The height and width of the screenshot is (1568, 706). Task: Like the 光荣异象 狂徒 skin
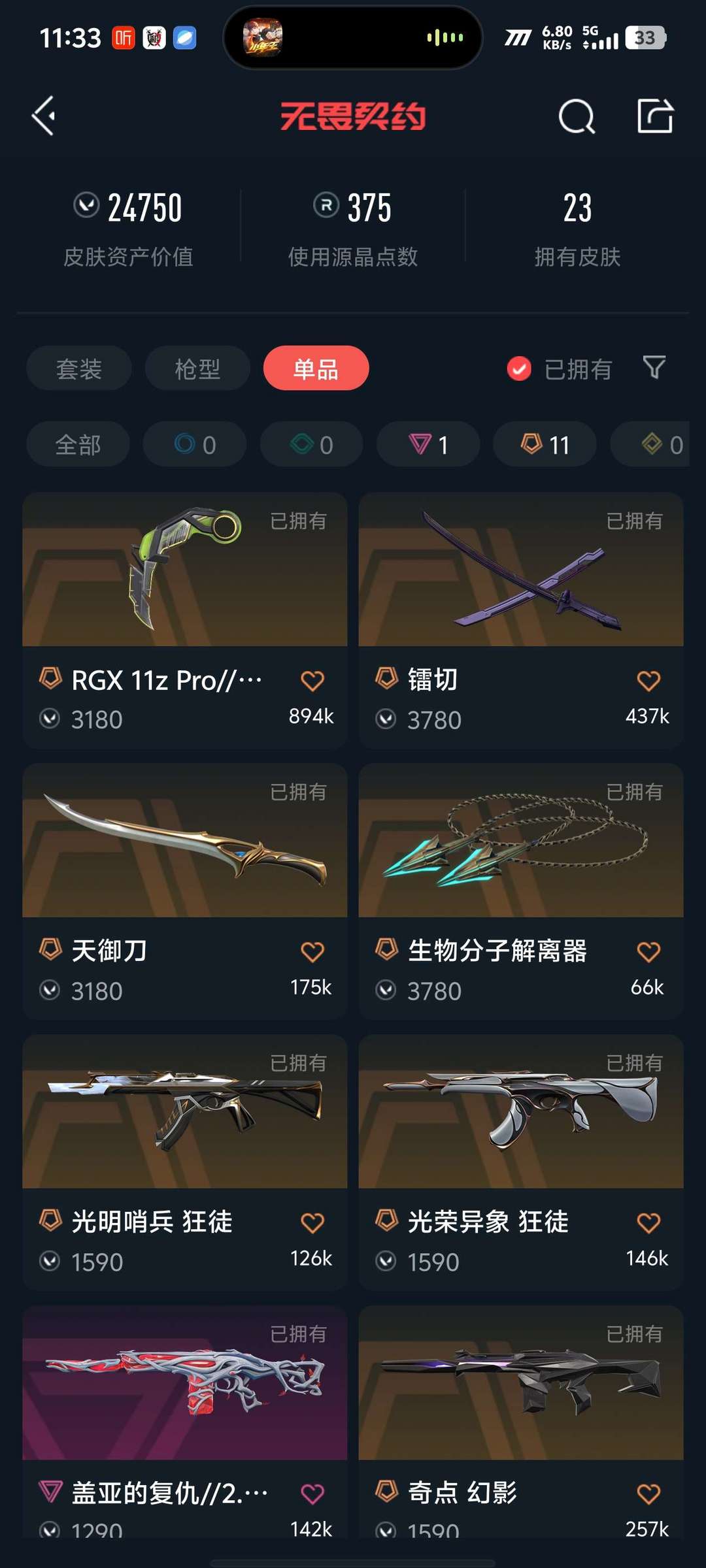[x=648, y=1223]
